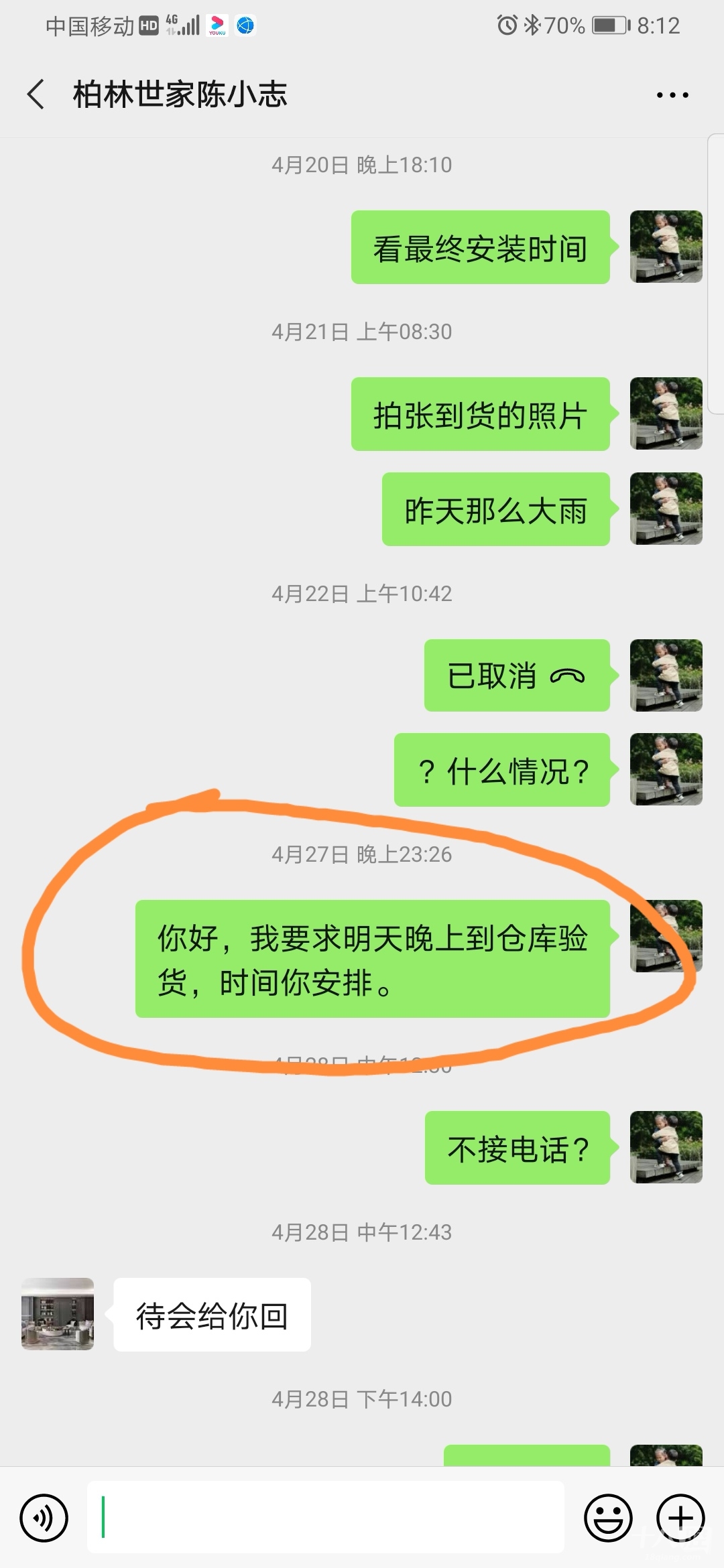Go back from the 柏林世家陈小志 chat
The image size is (724, 1568).
[x=37, y=94]
